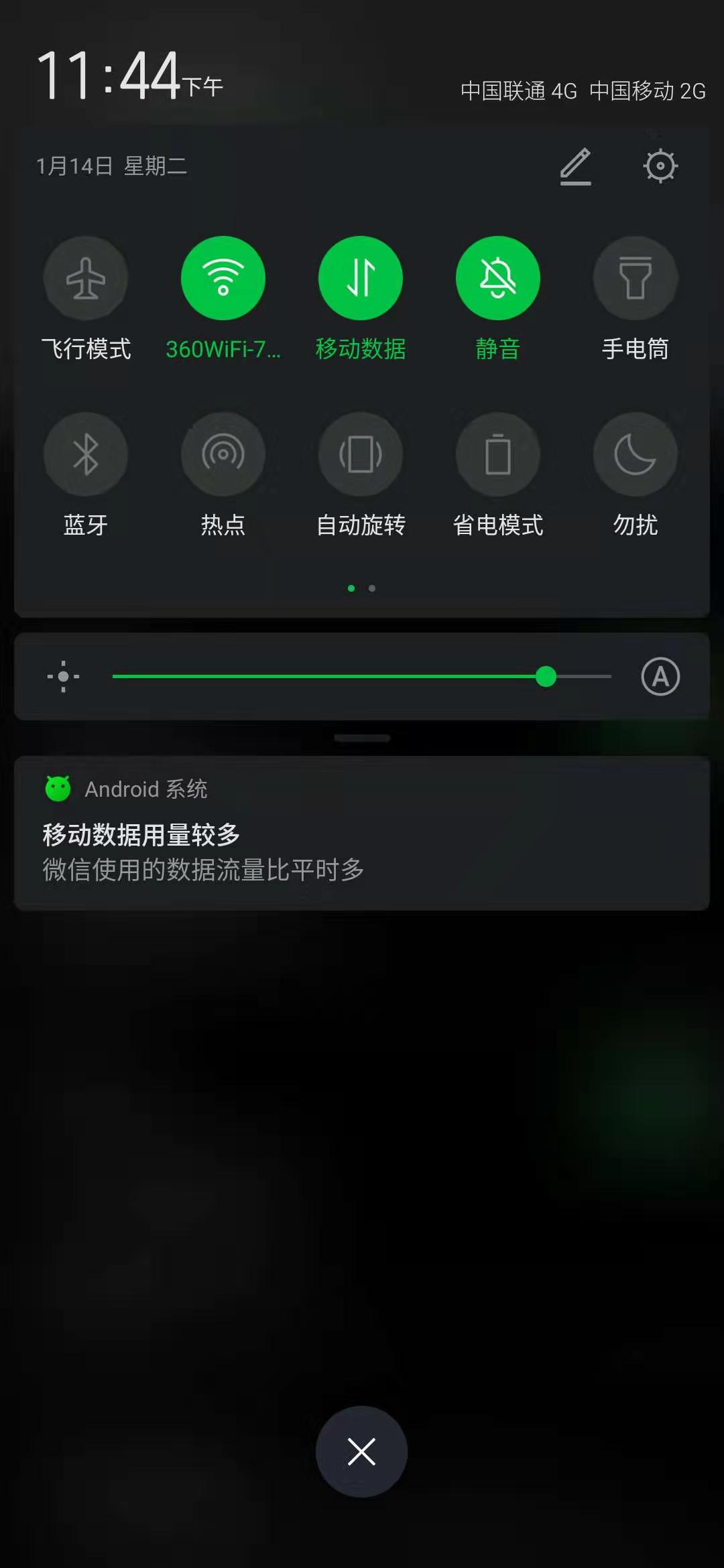The height and width of the screenshot is (1568, 724).
Task: Enable Bluetooth (蓝牙)
Action: point(86,454)
